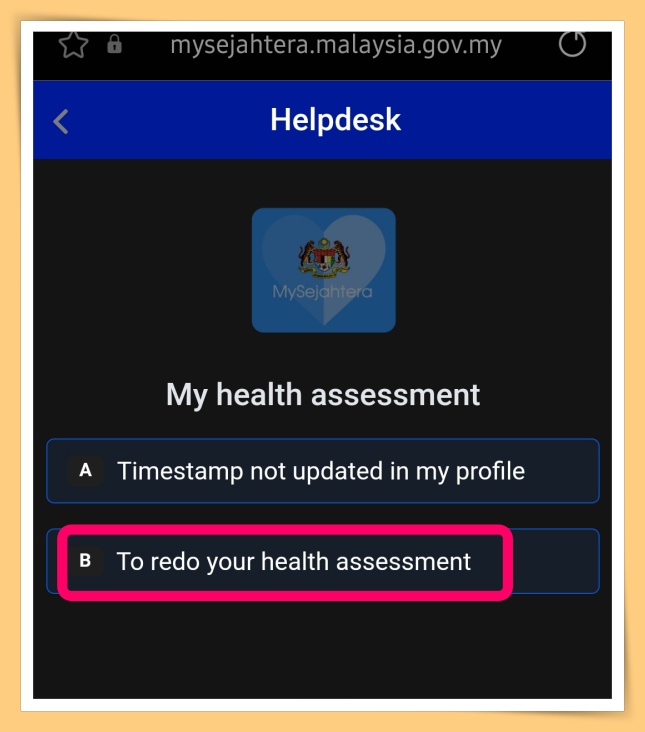Viewport: 645px width, 732px height.
Task: Reload the mysejahtera page
Action: pos(571,45)
